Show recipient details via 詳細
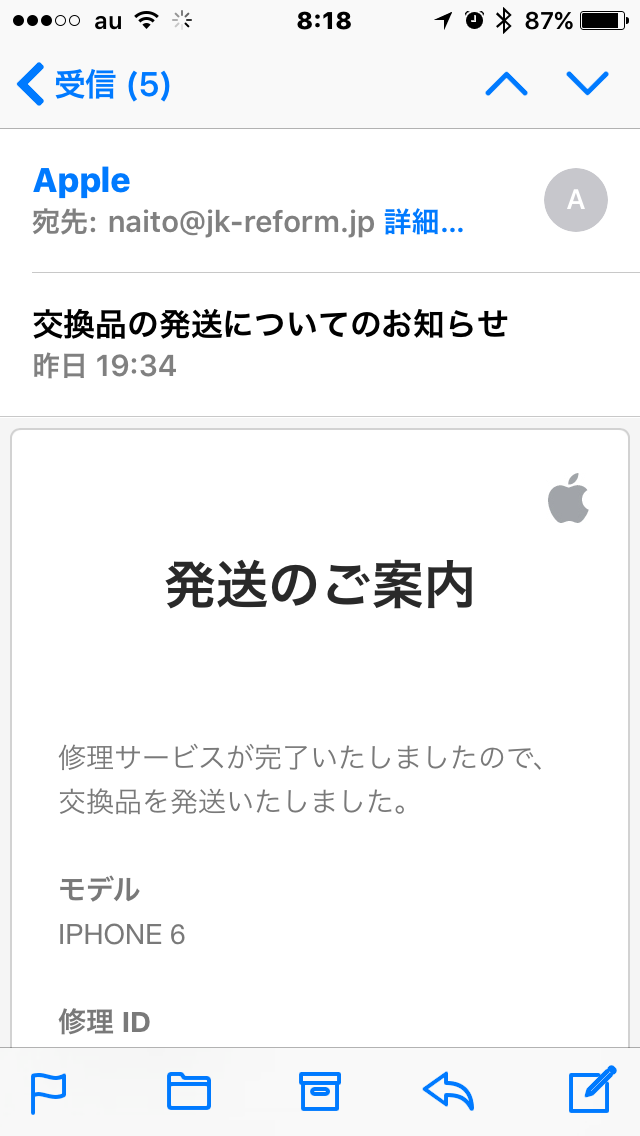This screenshot has height=1136, width=640. [424, 224]
